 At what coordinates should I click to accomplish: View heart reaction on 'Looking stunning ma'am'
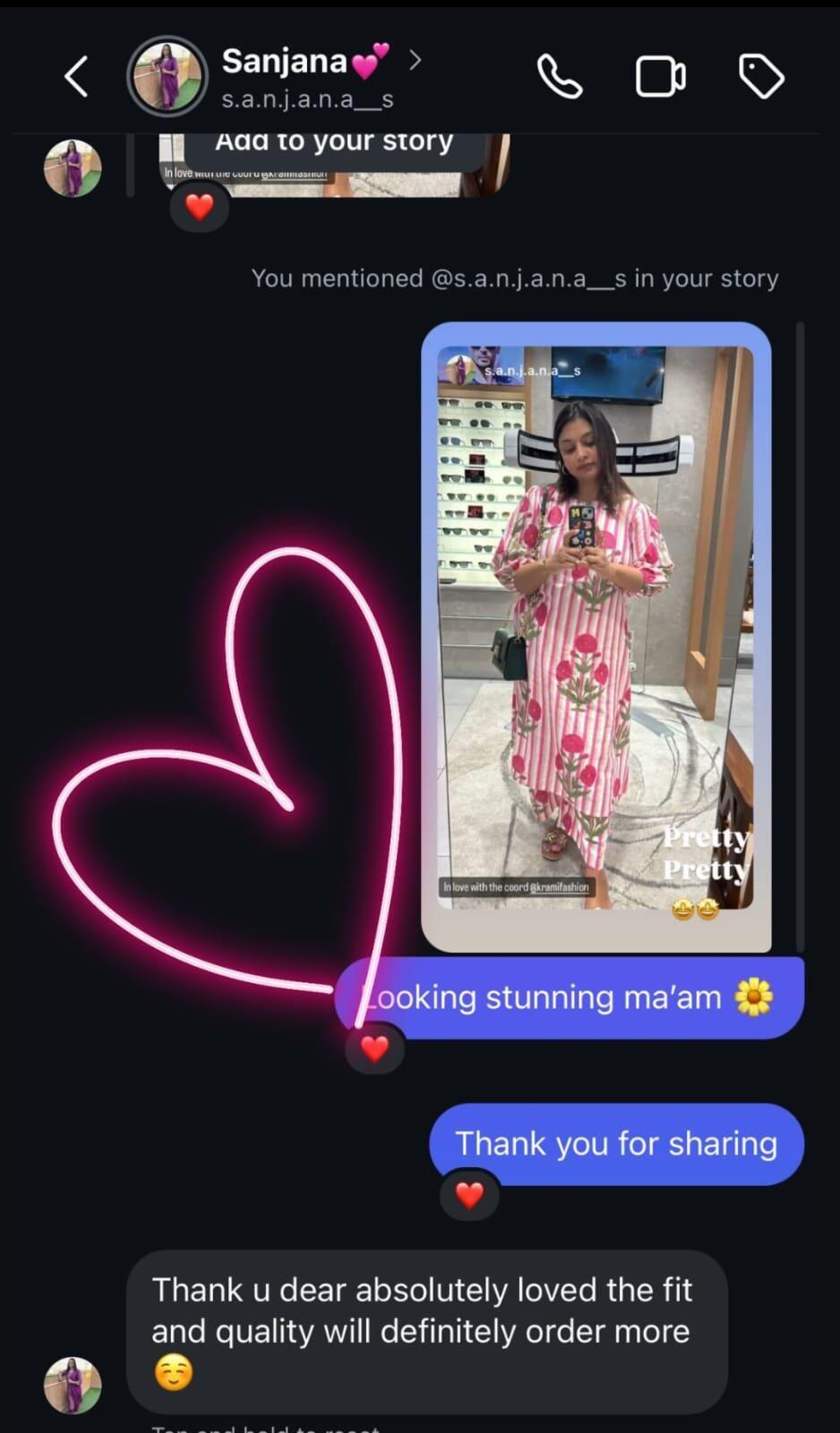(x=374, y=1049)
